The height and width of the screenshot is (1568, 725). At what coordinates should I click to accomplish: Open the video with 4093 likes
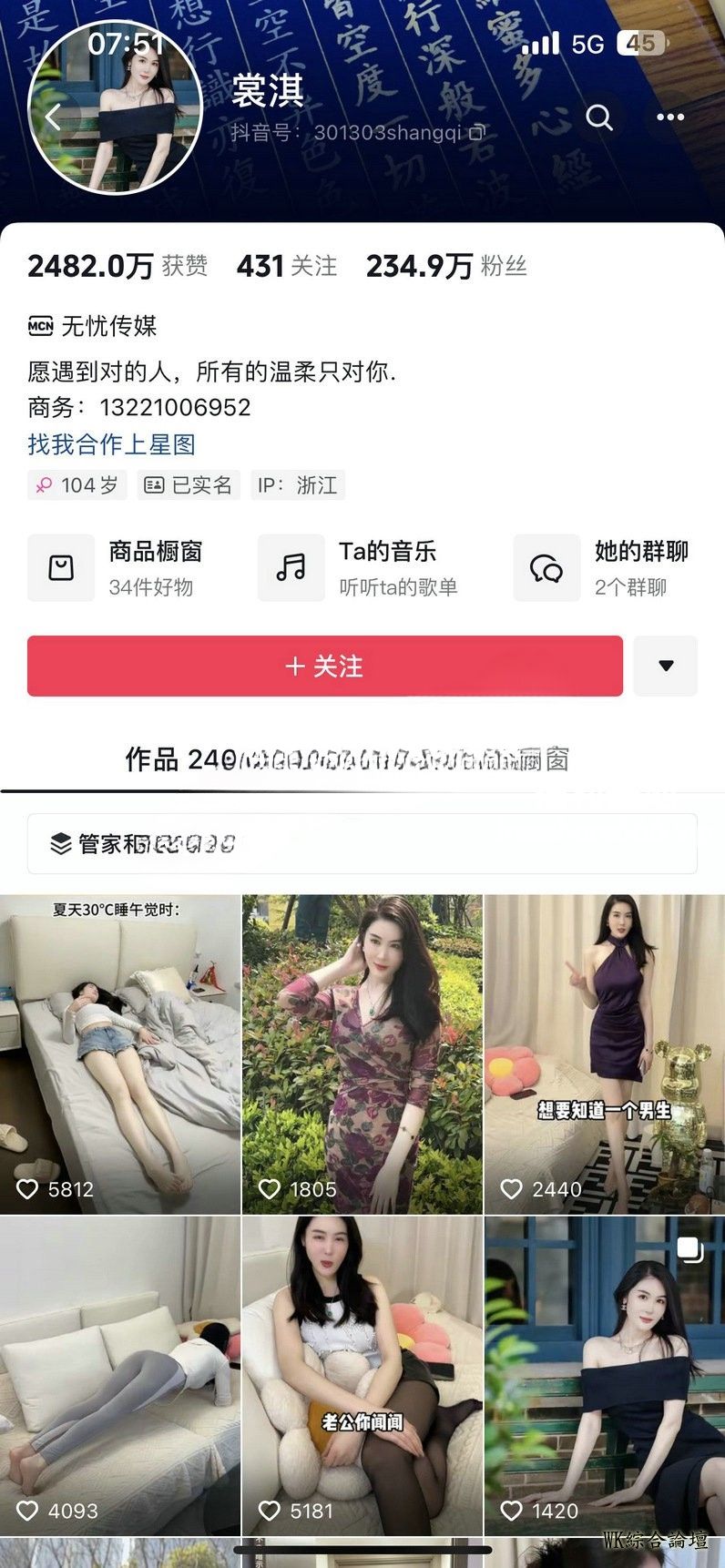point(119,1375)
